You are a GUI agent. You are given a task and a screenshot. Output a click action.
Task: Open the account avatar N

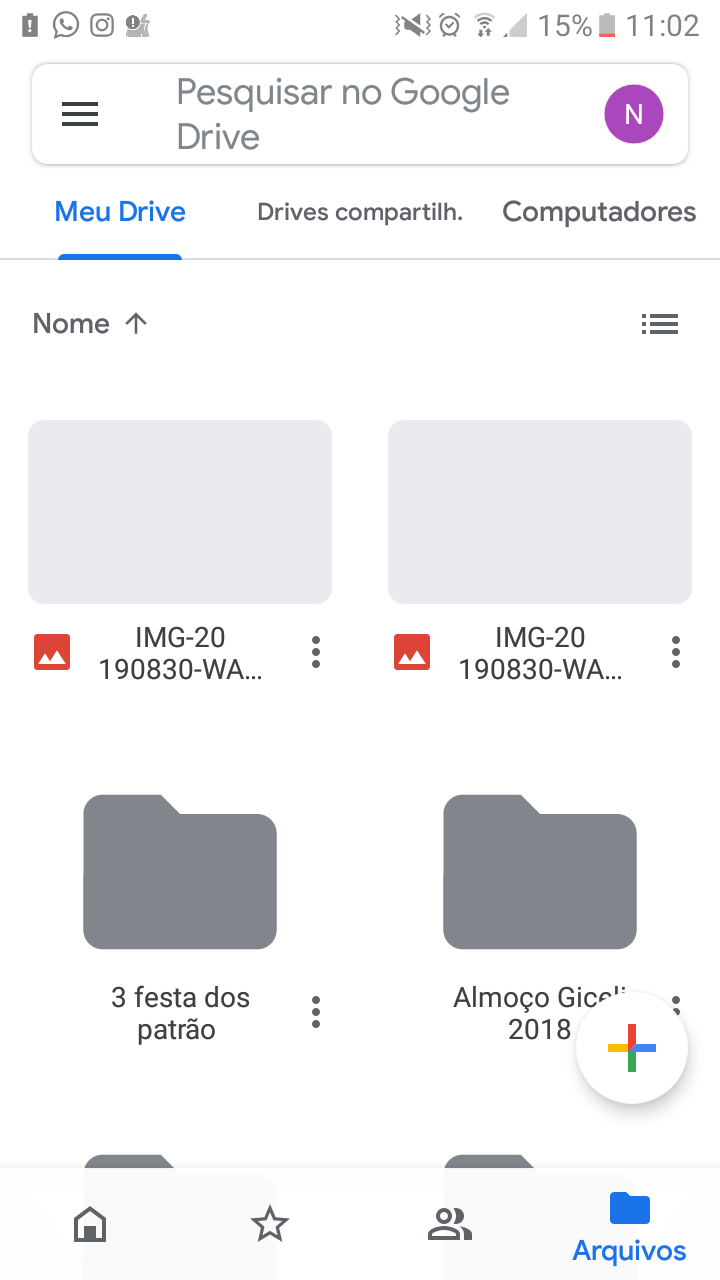[x=633, y=114]
